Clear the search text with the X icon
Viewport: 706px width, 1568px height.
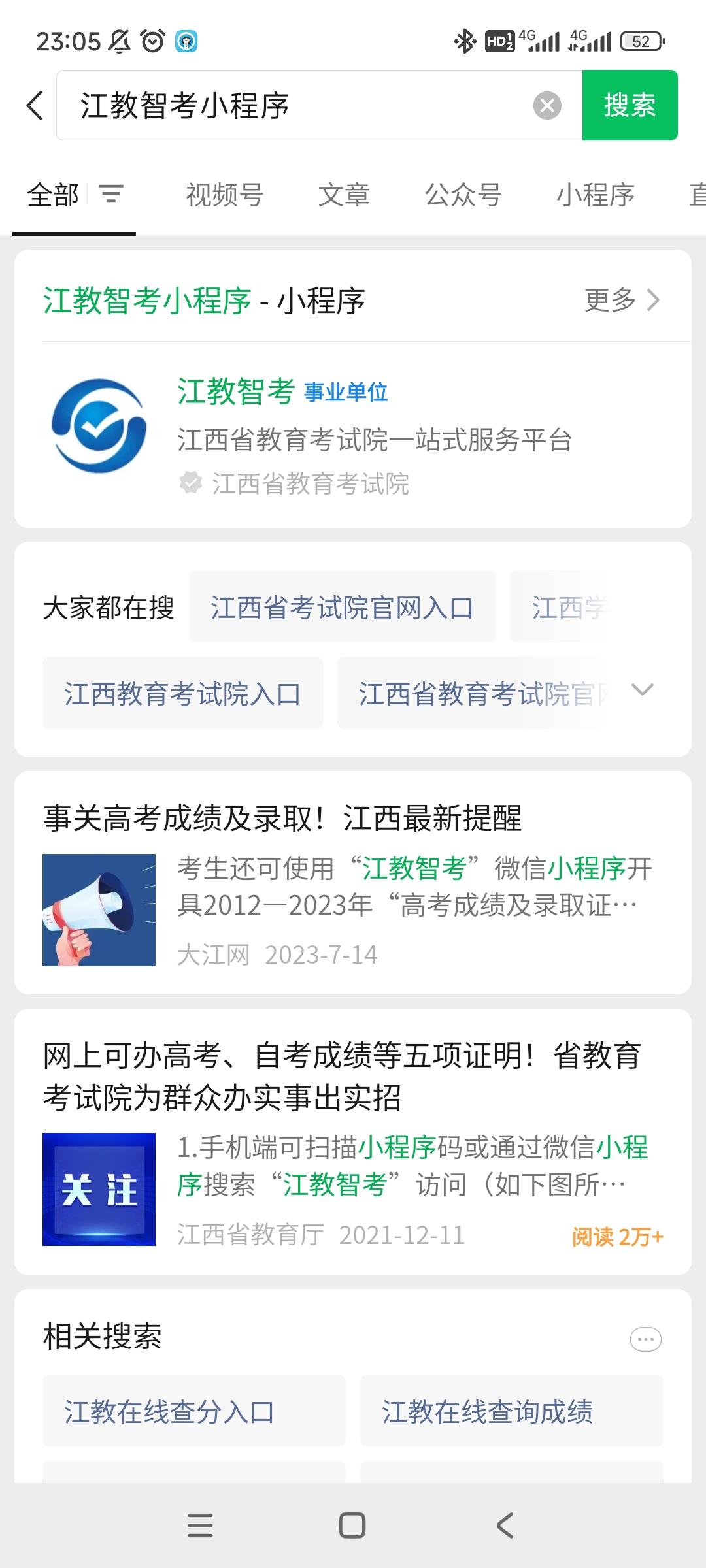[x=547, y=105]
